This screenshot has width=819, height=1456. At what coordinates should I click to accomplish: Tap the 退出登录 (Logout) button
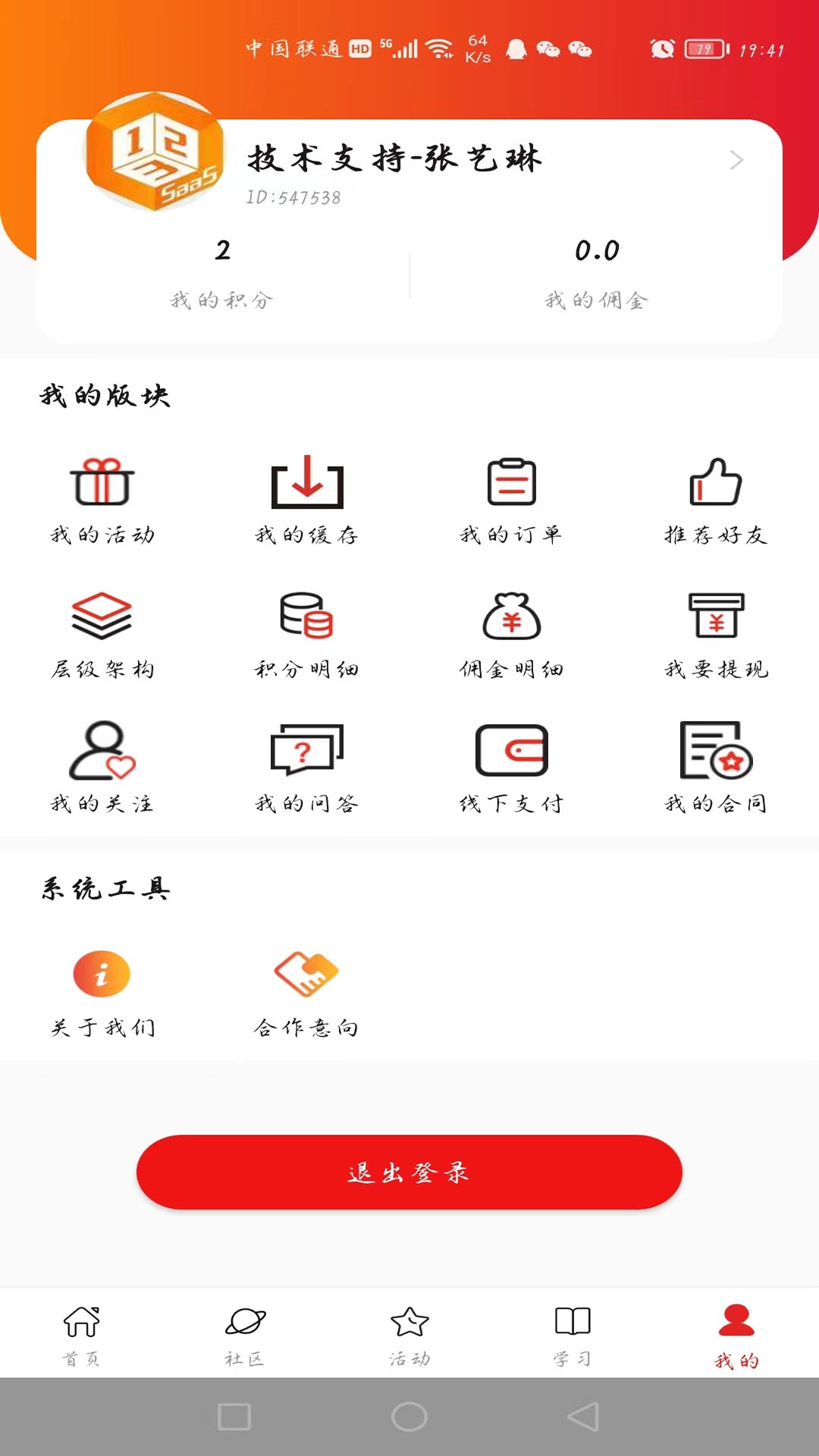[x=409, y=1172]
